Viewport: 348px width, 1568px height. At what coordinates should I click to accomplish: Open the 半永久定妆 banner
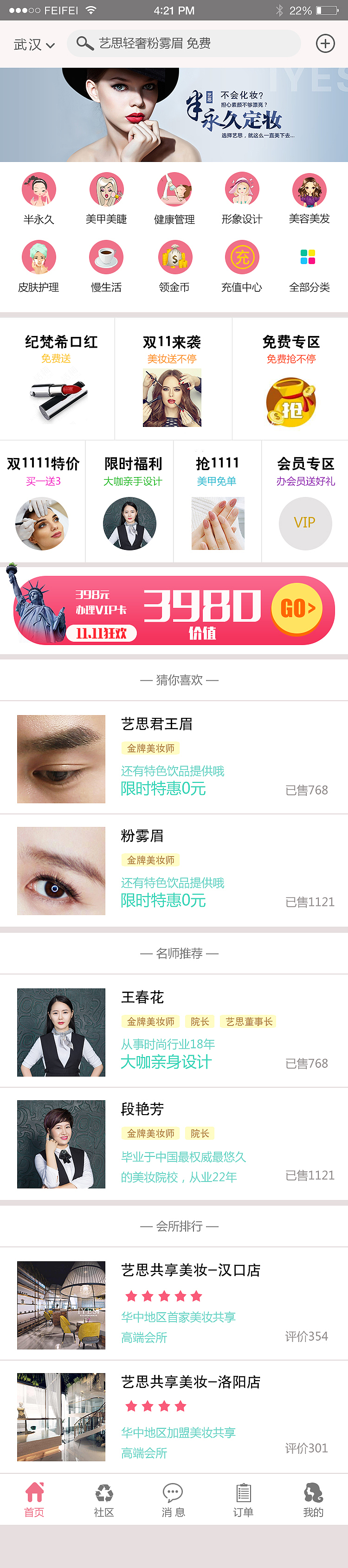174,115
